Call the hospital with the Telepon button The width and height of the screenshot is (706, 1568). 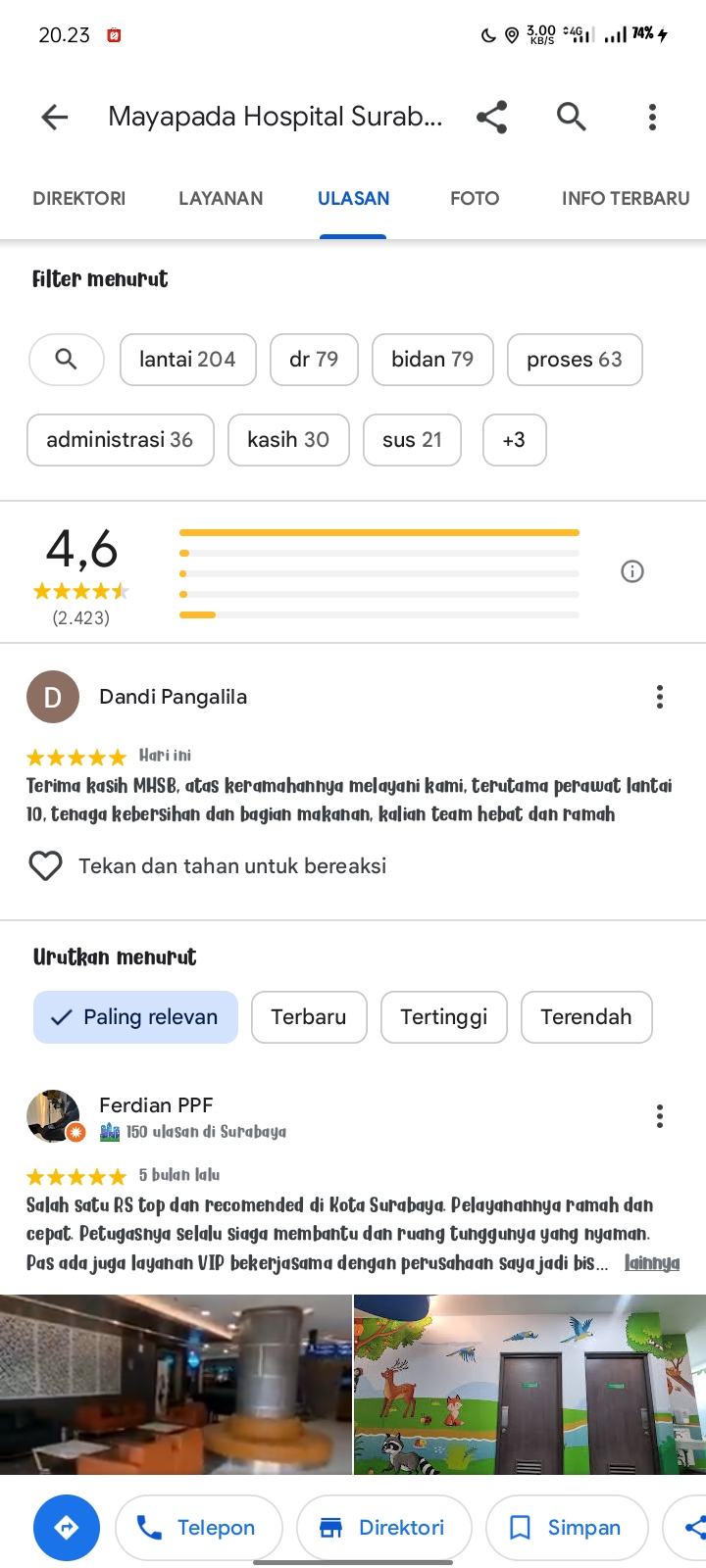tap(199, 1528)
